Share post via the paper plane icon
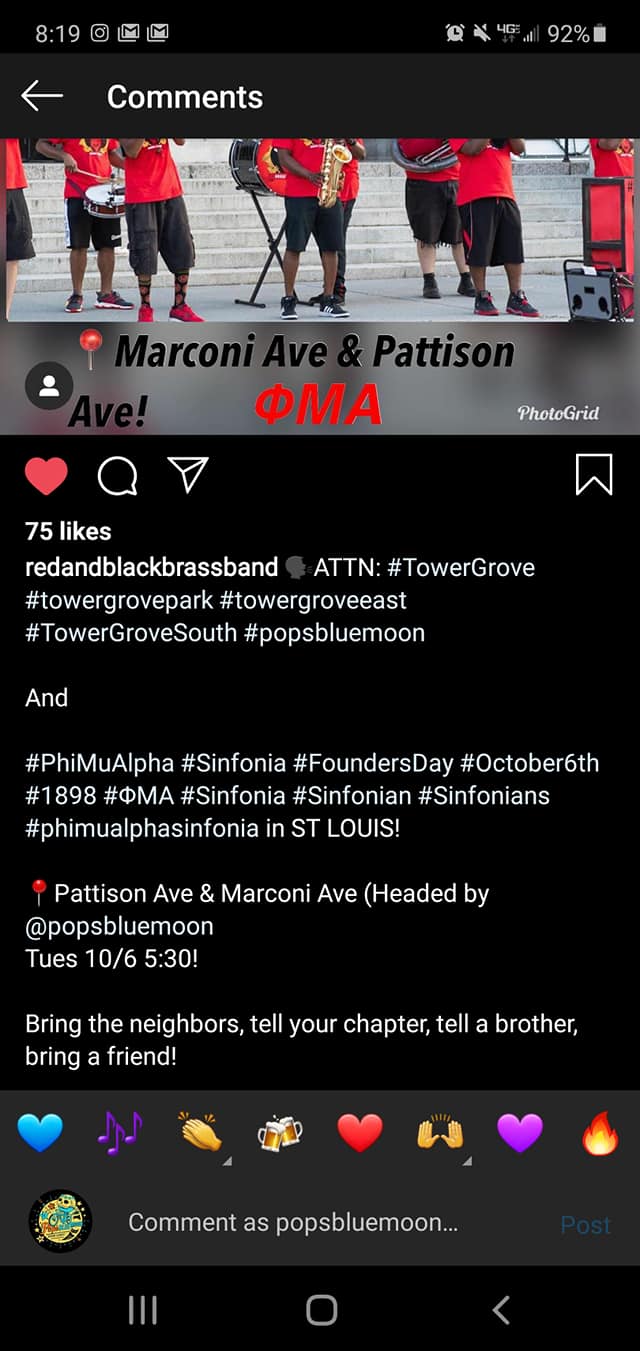Screen dimensions: 640x1351 tap(187, 475)
